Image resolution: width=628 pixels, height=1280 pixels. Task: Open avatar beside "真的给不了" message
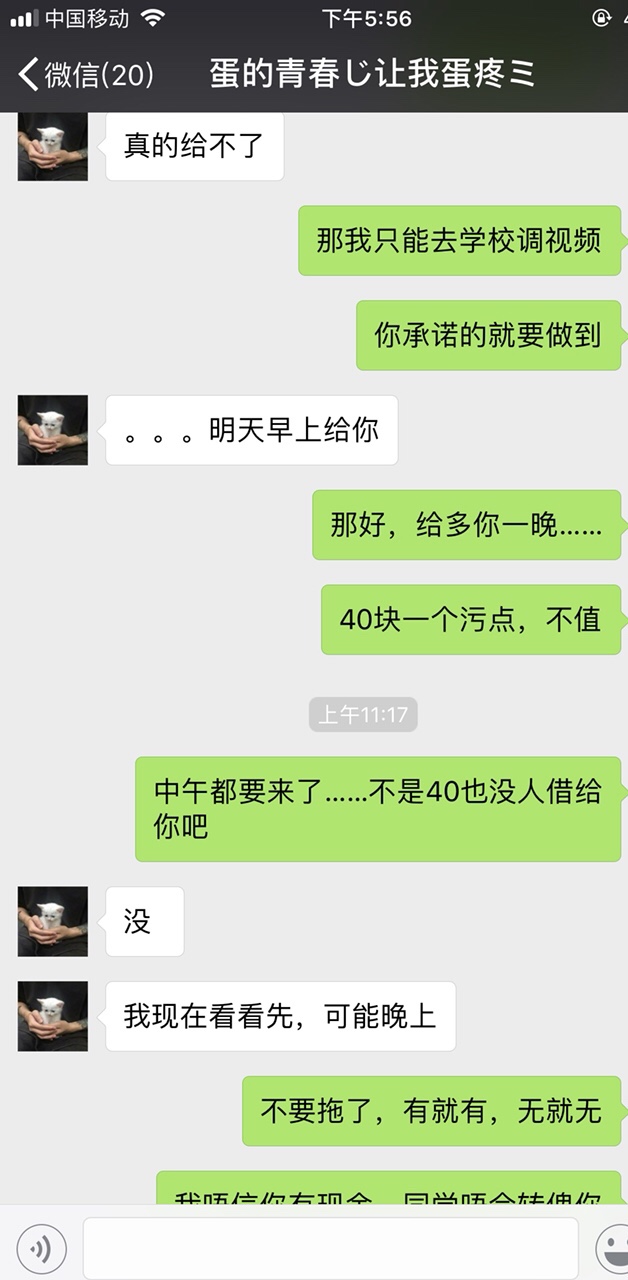pyautogui.click(x=52, y=147)
